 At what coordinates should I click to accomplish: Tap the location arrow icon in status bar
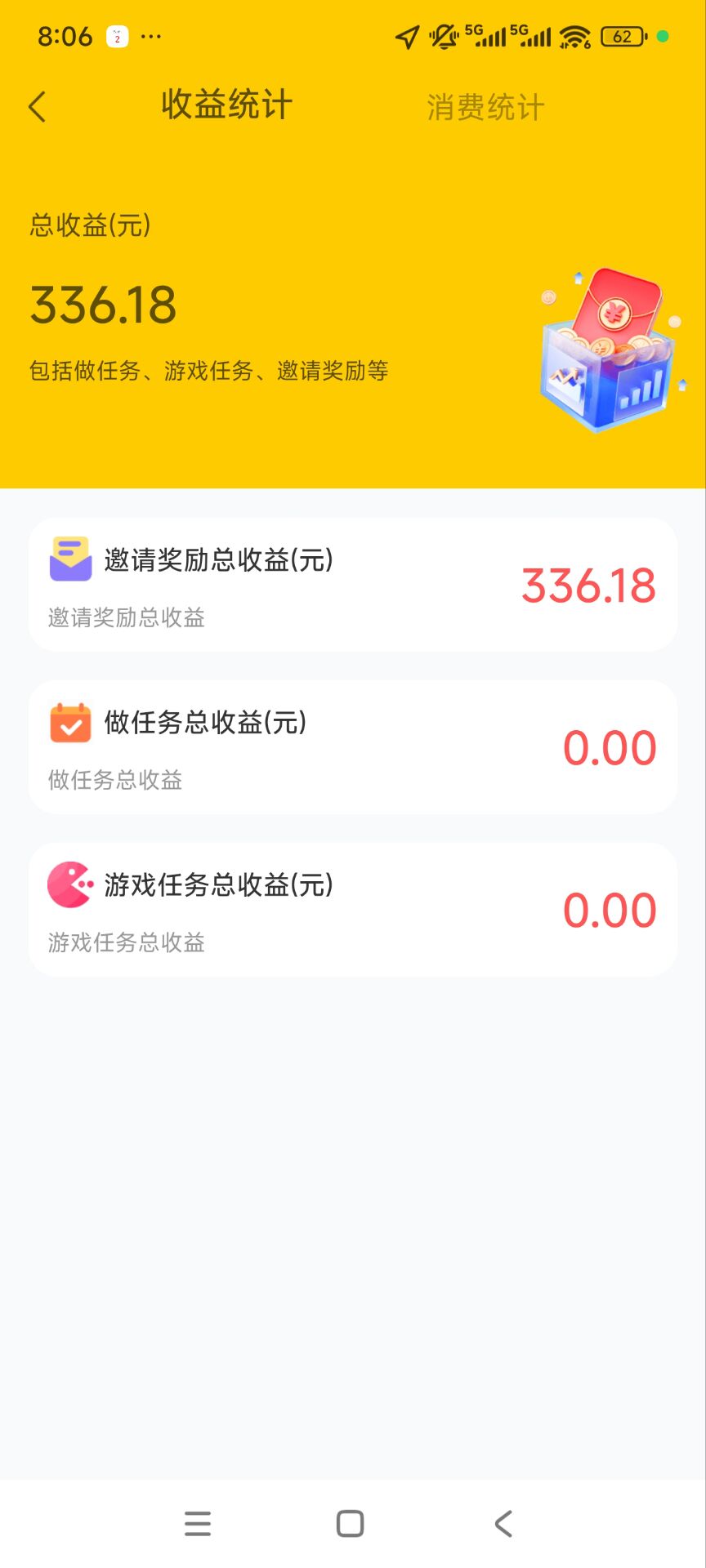[x=406, y=37]
